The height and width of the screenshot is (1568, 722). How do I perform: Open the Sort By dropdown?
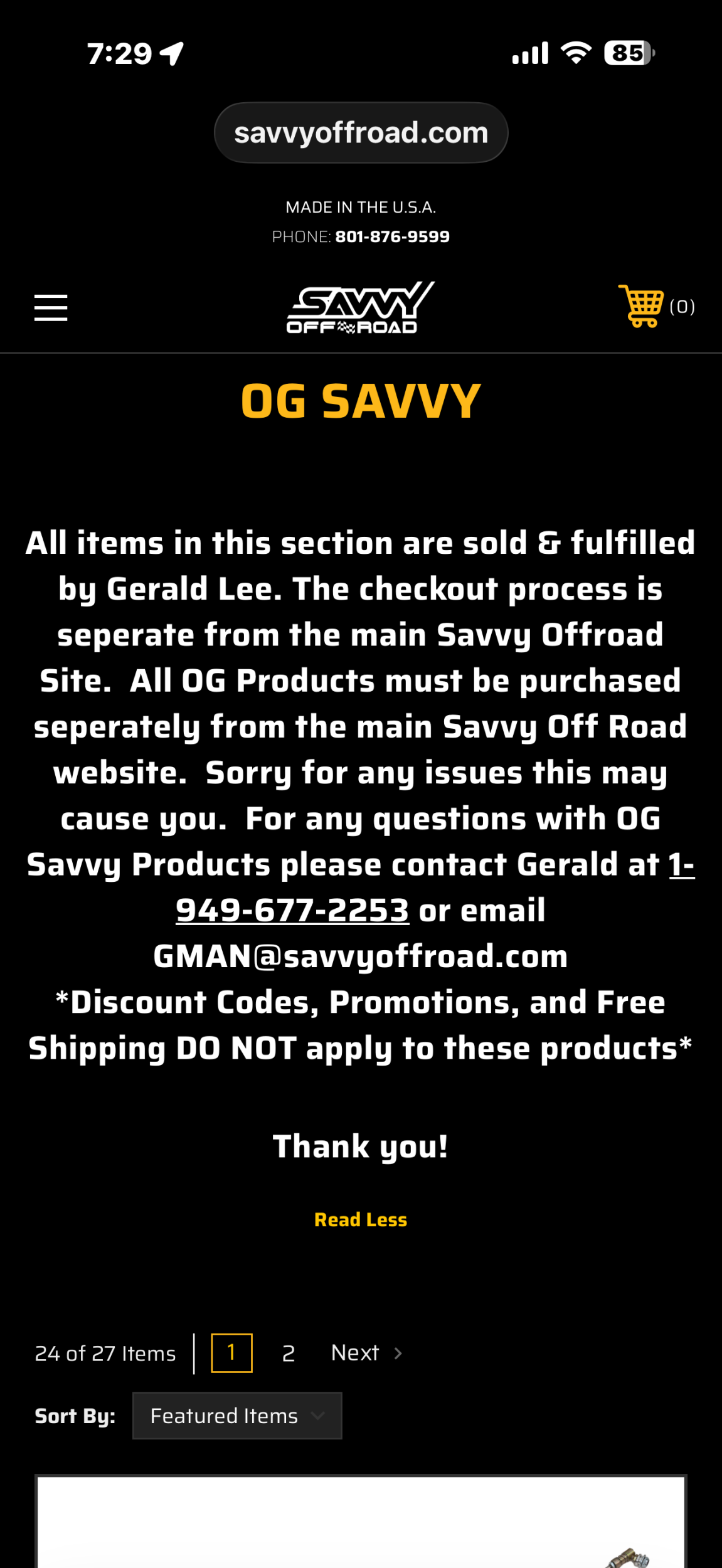pyautogui.click(x=237, y=1416)
